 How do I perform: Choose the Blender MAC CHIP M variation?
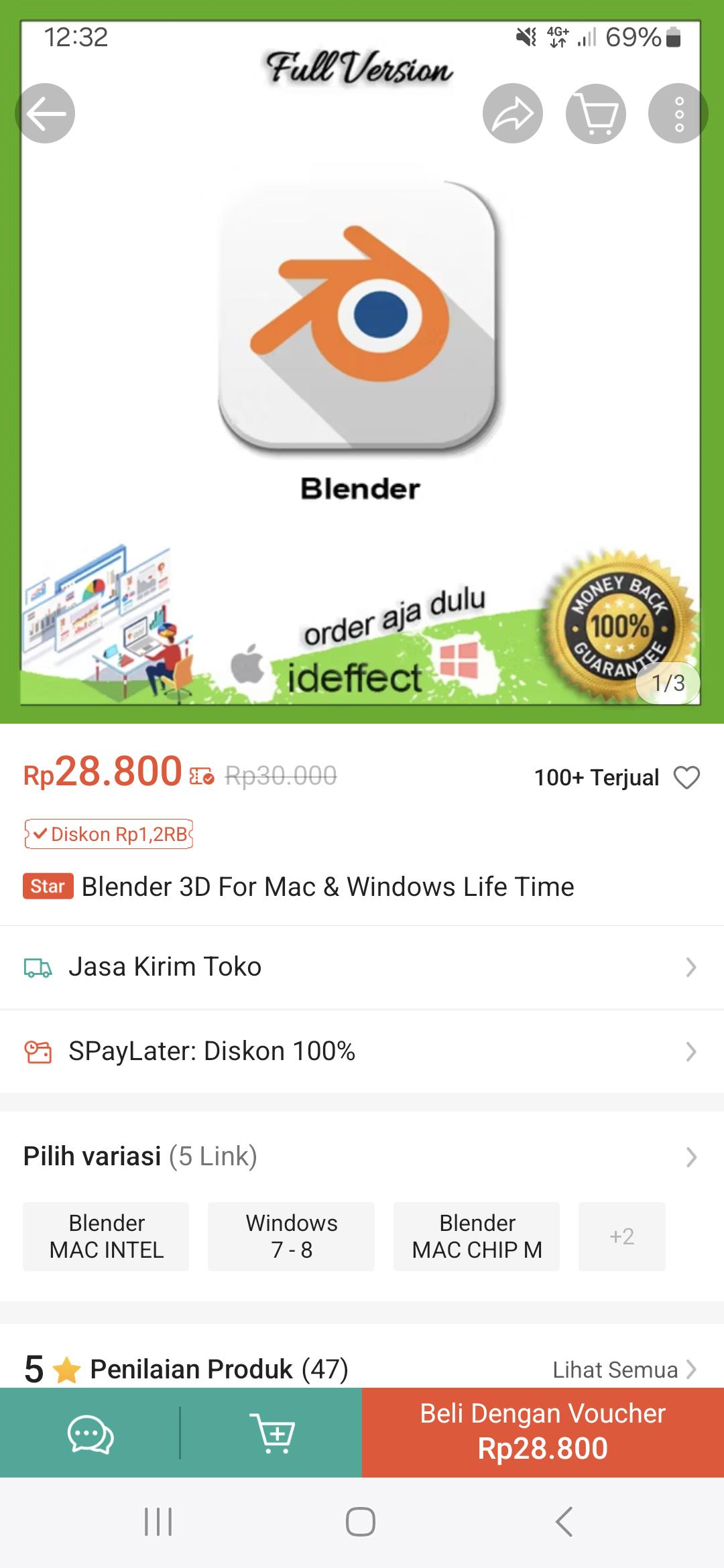[477, 1236]
